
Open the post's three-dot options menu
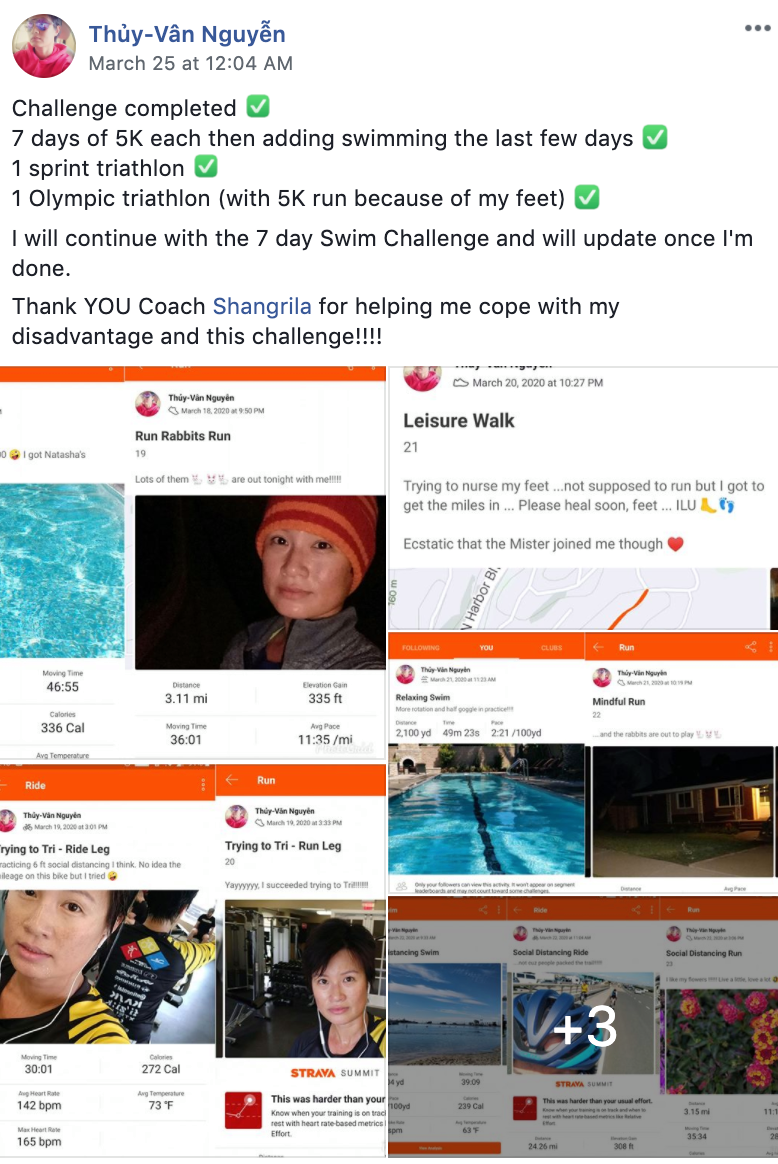click(x=757, y=28)
